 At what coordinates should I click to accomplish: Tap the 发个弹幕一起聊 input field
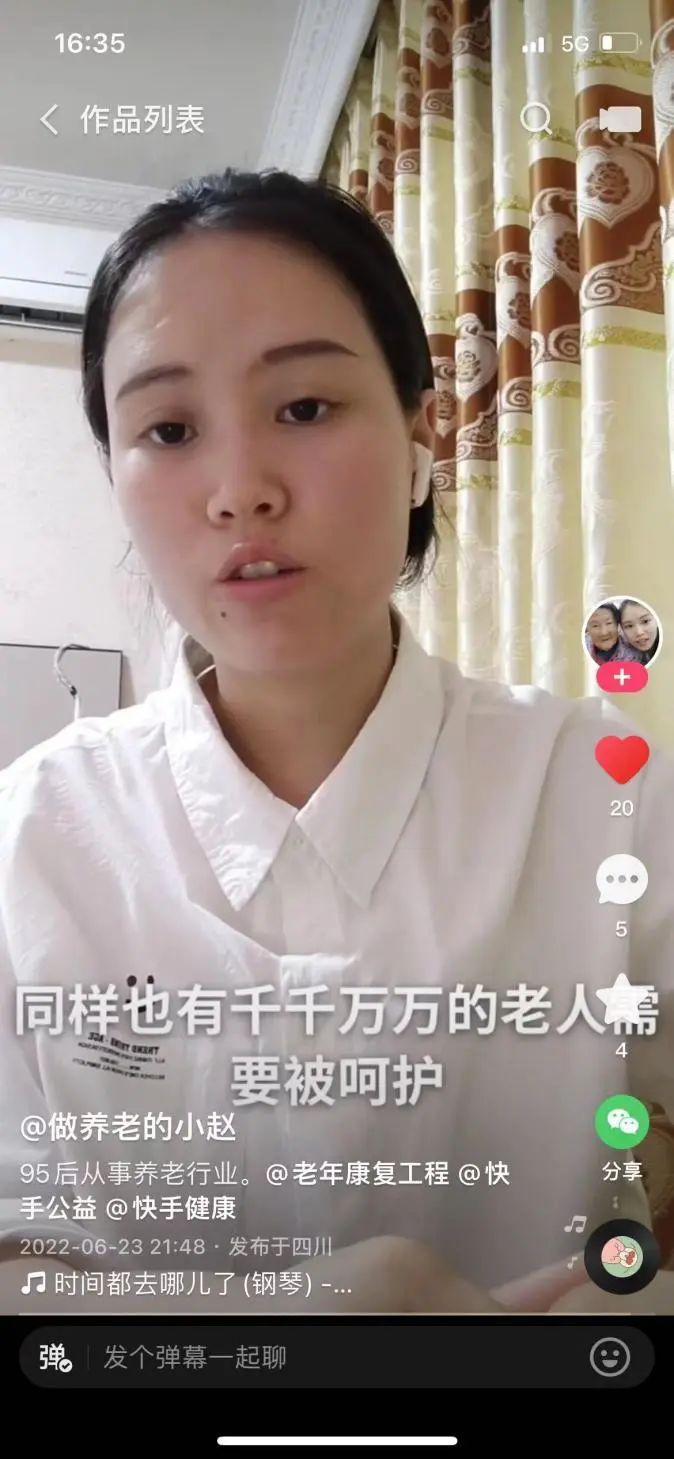click(300, 1357)
